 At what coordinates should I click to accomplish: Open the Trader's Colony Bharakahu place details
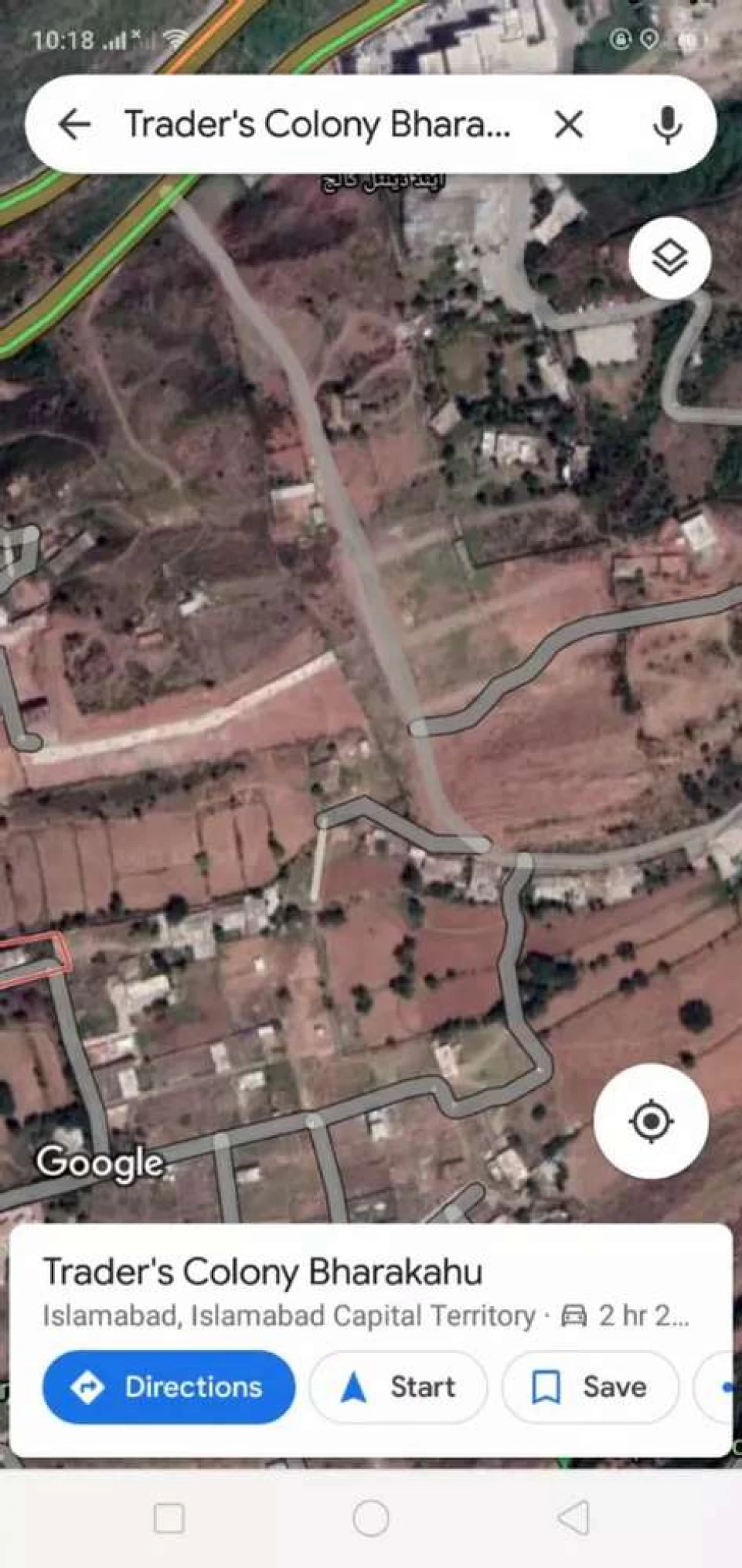click(x=263, y=1271)
